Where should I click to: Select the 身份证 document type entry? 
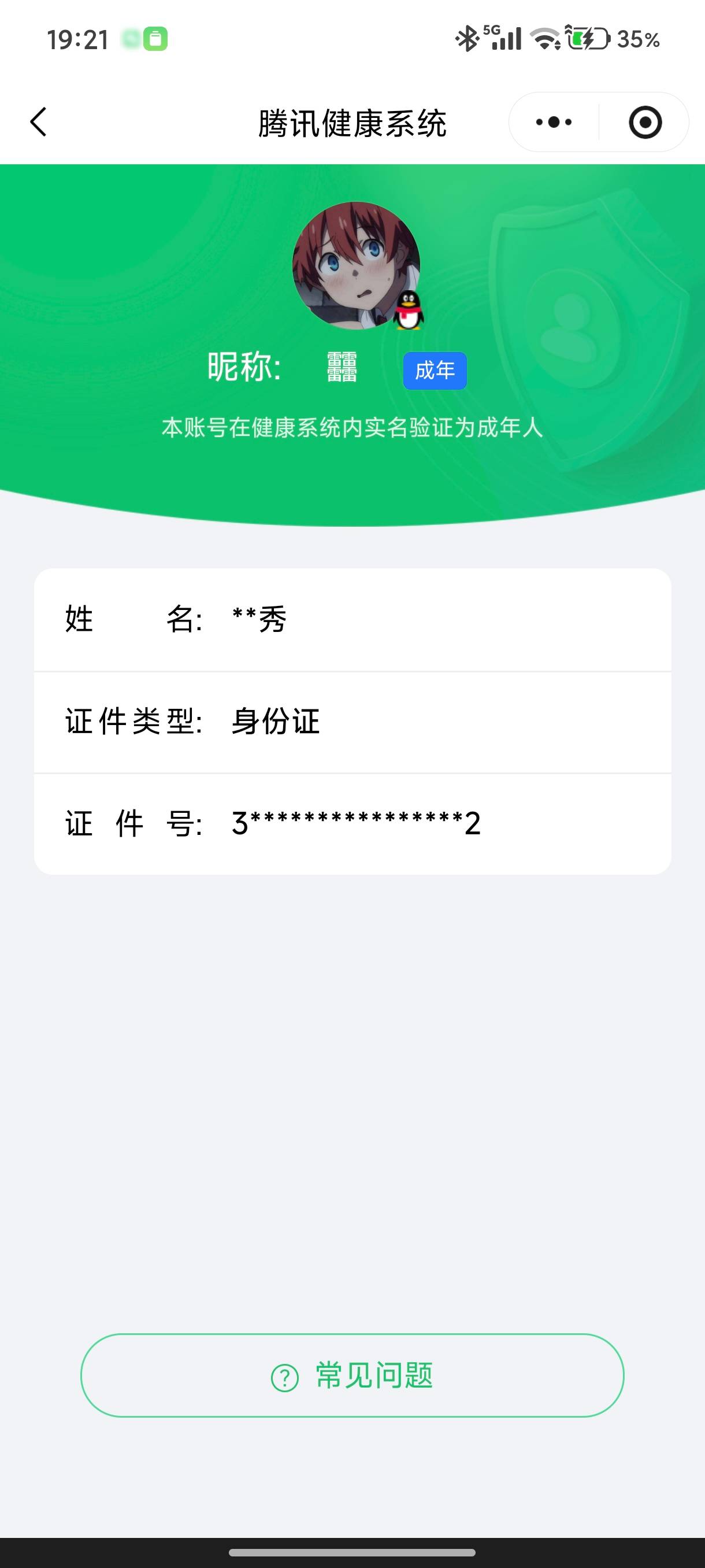275,722
